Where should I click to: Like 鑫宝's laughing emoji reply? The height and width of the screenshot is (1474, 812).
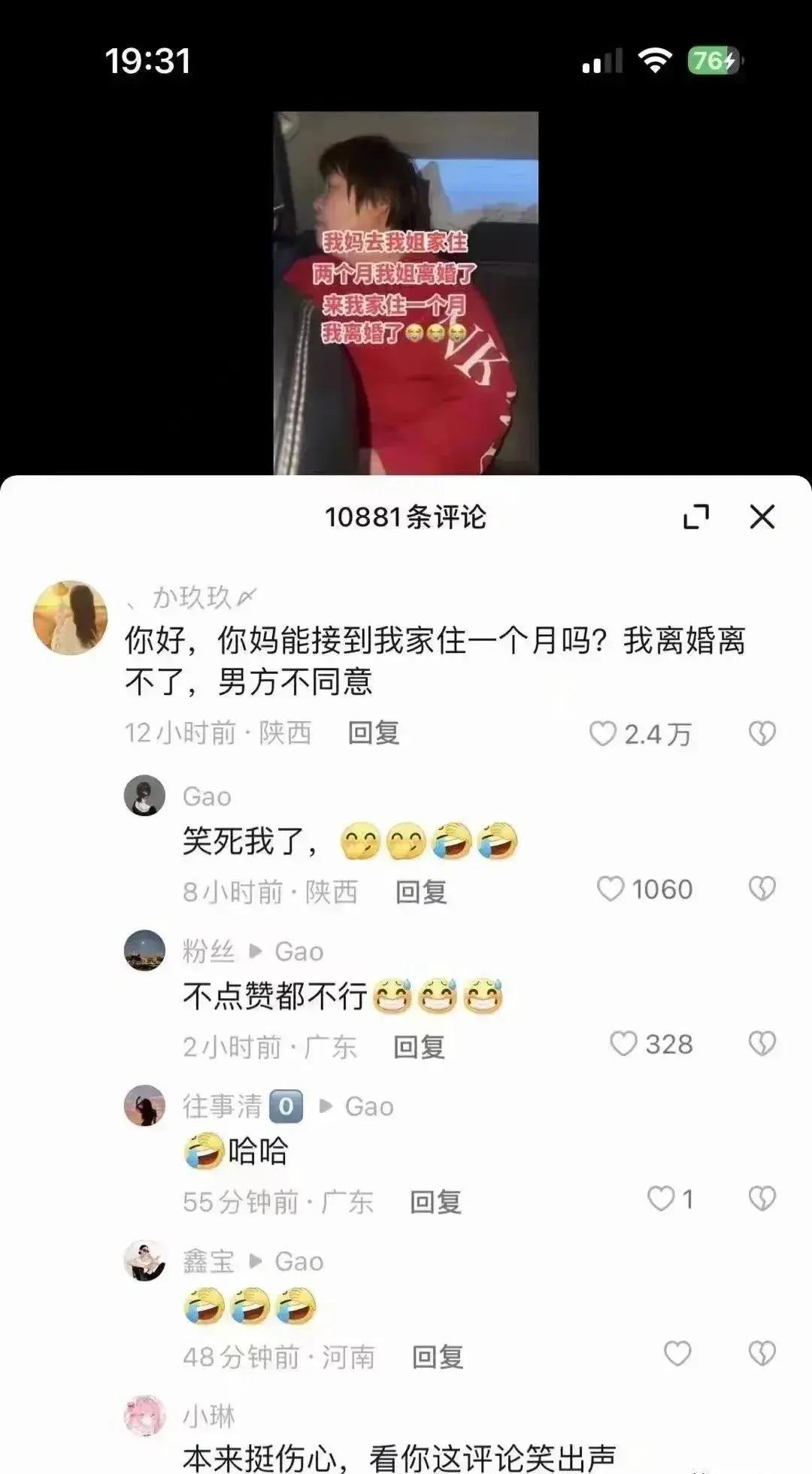(x=677, y=1354)
